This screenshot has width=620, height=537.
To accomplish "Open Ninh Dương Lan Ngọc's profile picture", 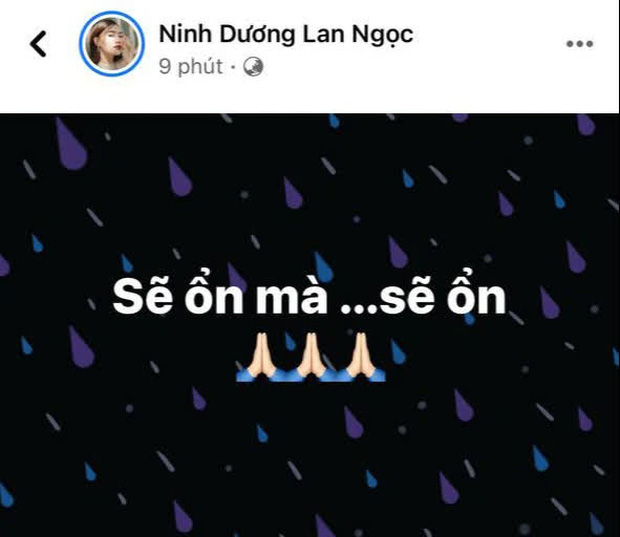I will click(x=111, y=44).
